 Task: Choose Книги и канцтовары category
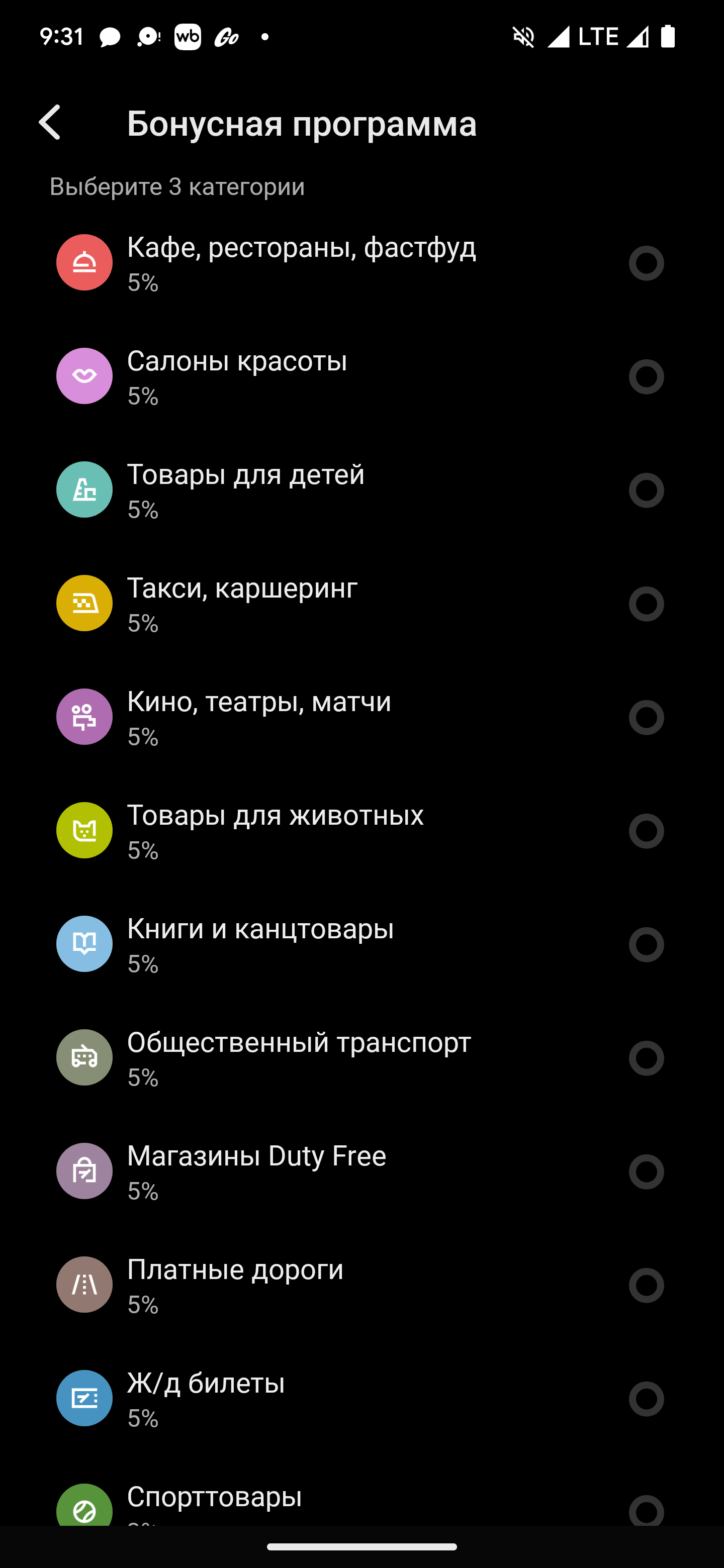point(361,944)
